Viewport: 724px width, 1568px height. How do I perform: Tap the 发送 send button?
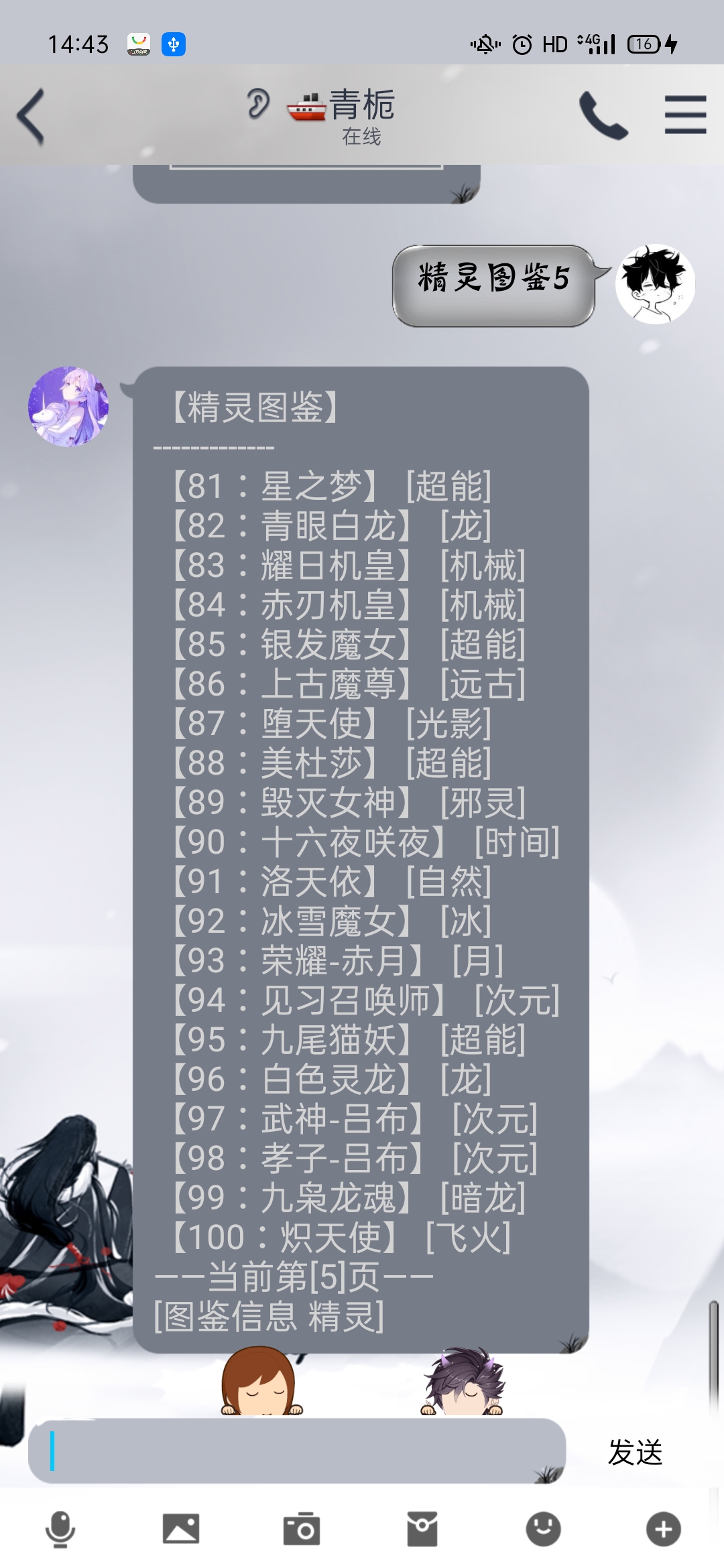(x=635, y=1452)
